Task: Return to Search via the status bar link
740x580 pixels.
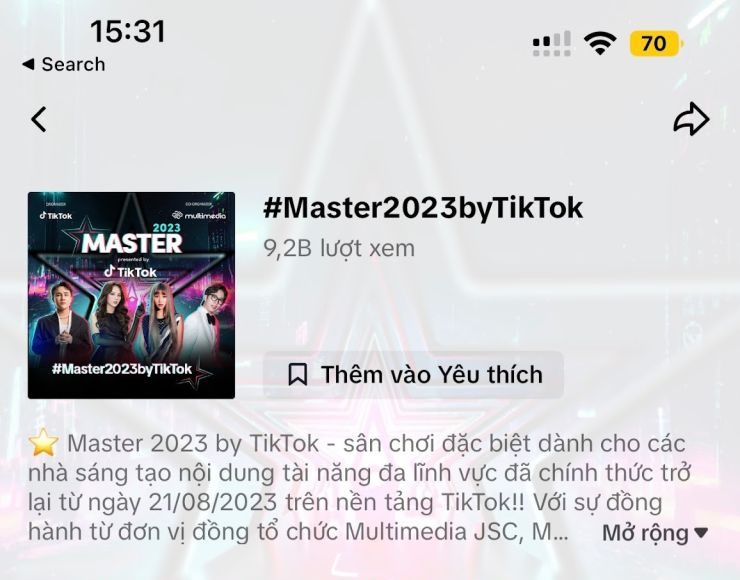Action: [63, 64]
